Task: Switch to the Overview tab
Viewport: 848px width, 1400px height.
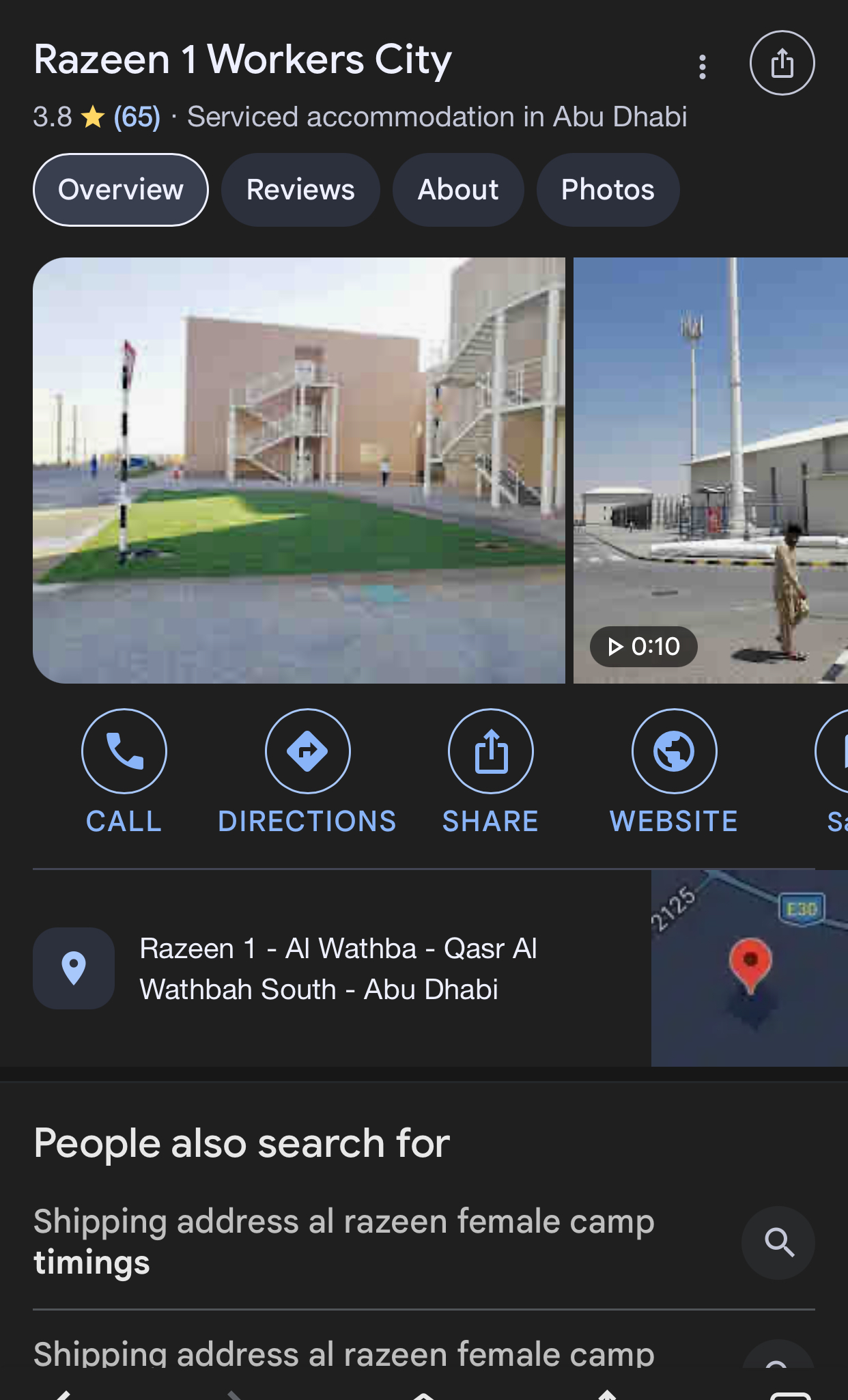Action: (121, 190)
